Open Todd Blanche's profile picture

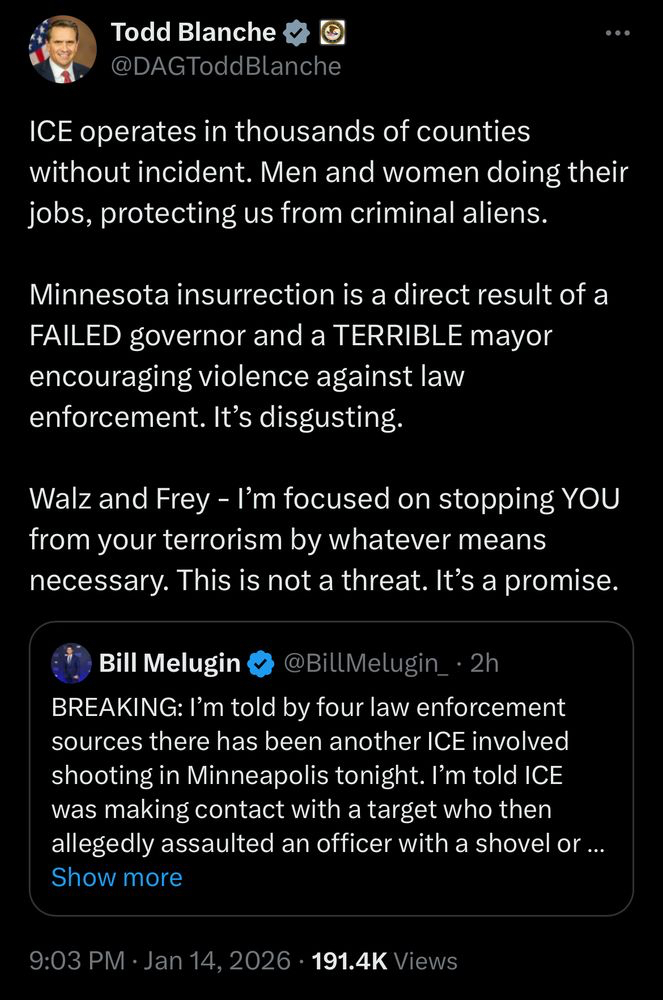(62, 50)
